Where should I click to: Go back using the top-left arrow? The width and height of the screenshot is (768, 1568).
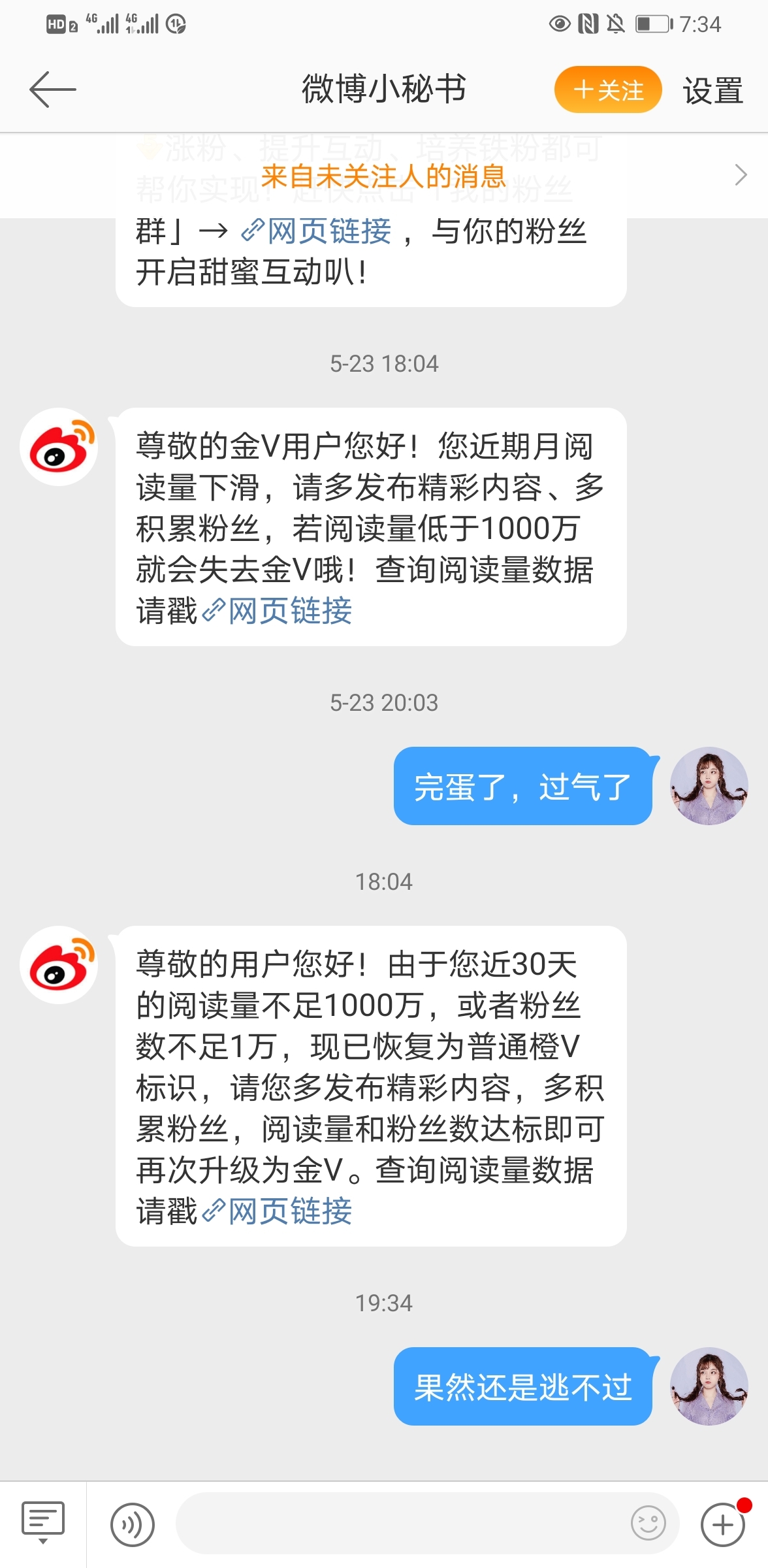click(x=52, y=90)
